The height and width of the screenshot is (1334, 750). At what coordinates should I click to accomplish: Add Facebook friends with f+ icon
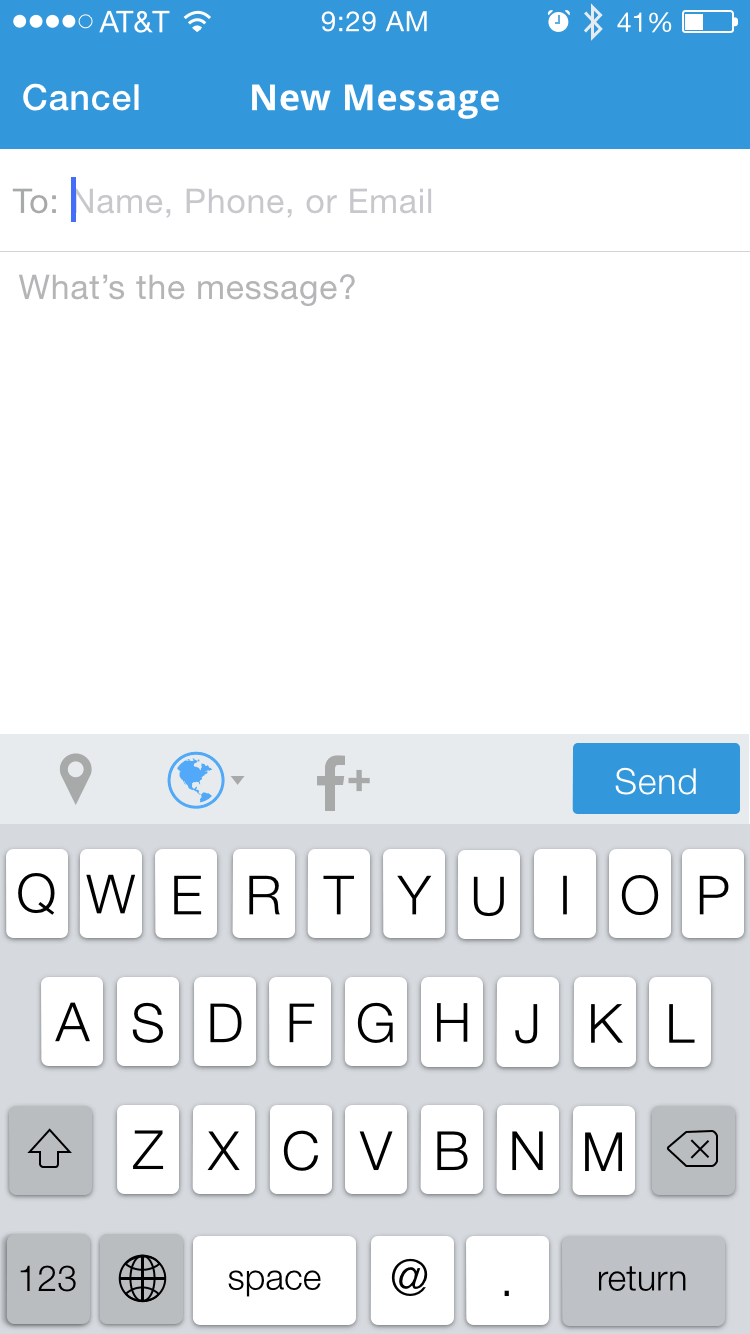tap(343, 781)
